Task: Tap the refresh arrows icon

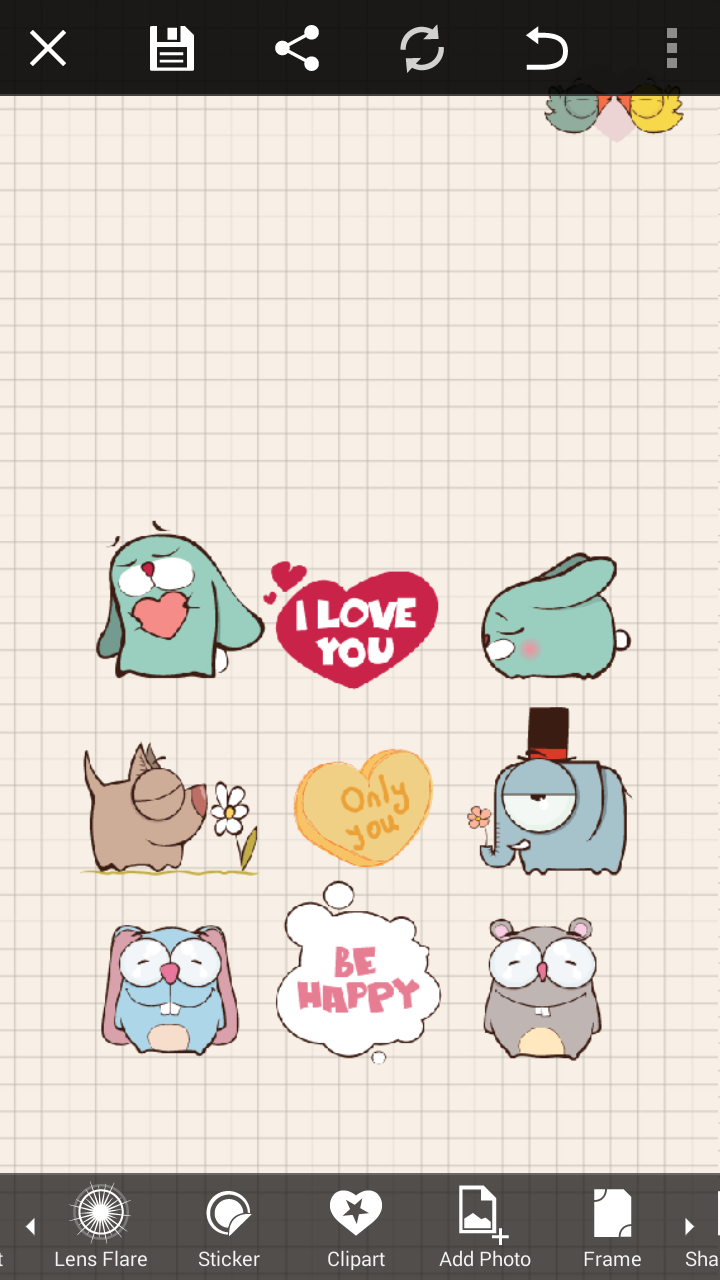Action: [x=422, y=48]
